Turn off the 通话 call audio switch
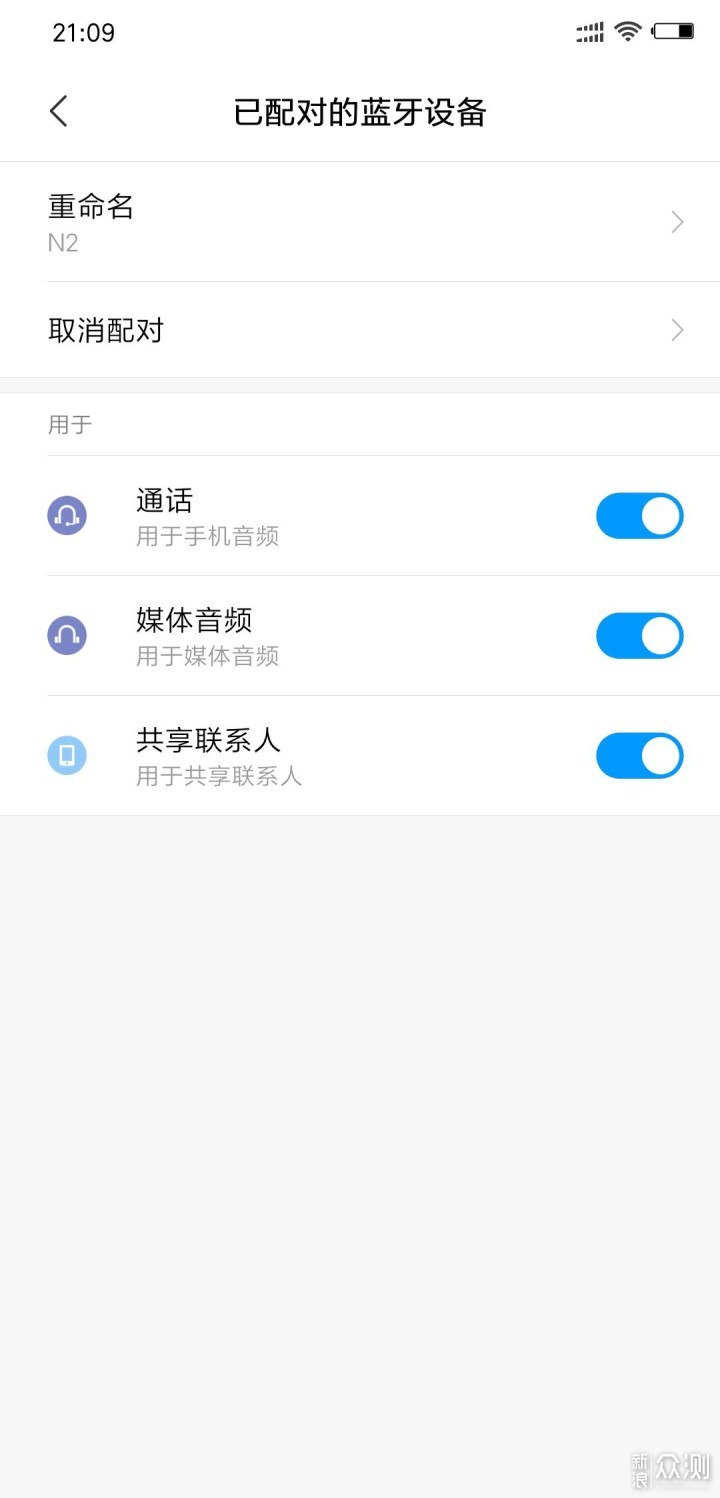 [x=639, y=516]
